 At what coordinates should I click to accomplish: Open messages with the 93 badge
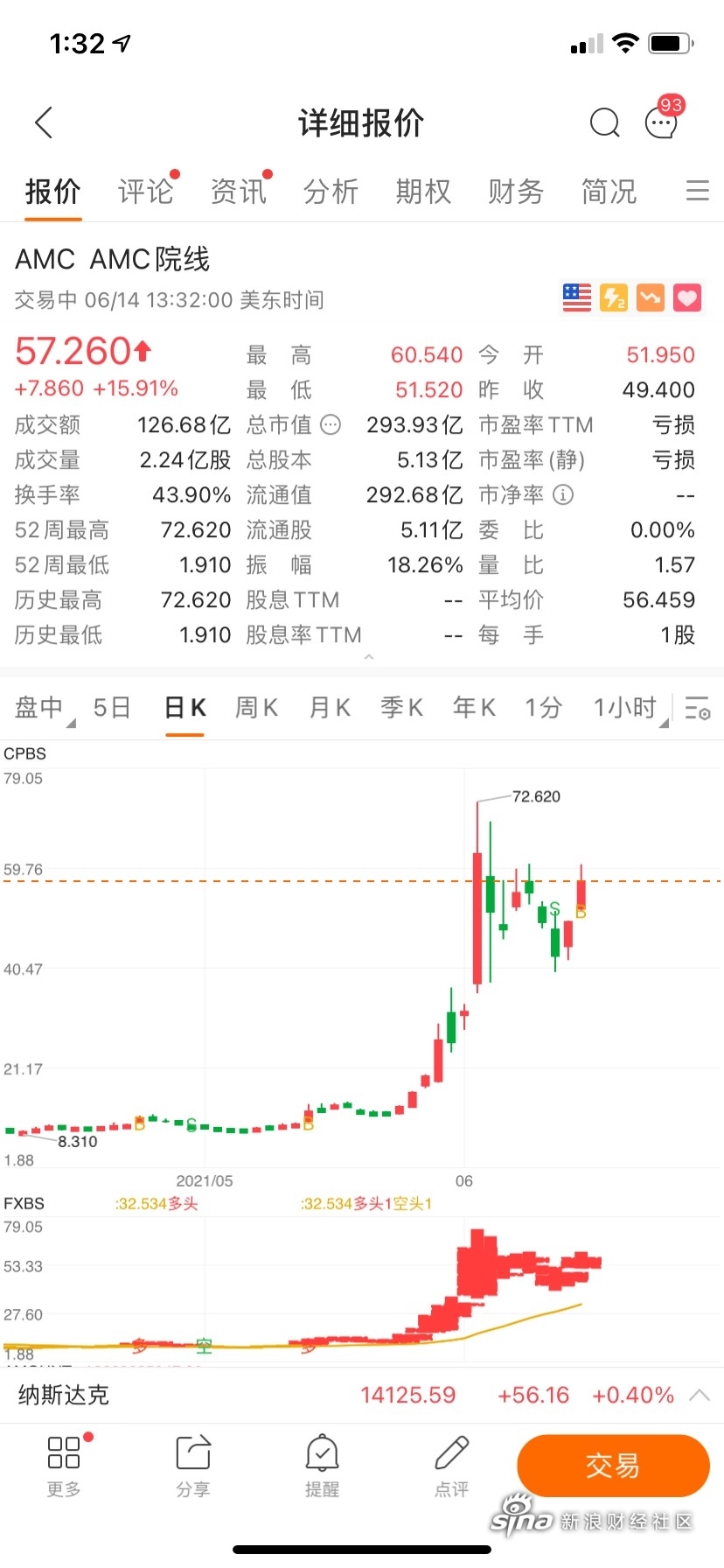(x=662, y=121)
